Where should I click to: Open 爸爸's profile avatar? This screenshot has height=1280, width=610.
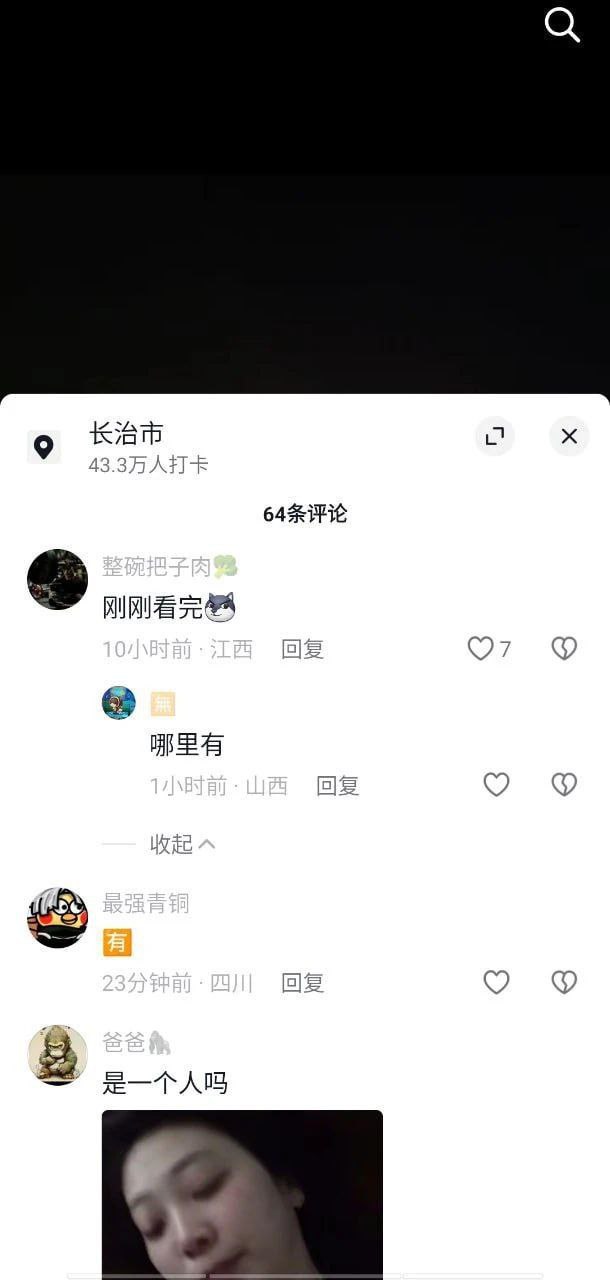[57, 1054]
